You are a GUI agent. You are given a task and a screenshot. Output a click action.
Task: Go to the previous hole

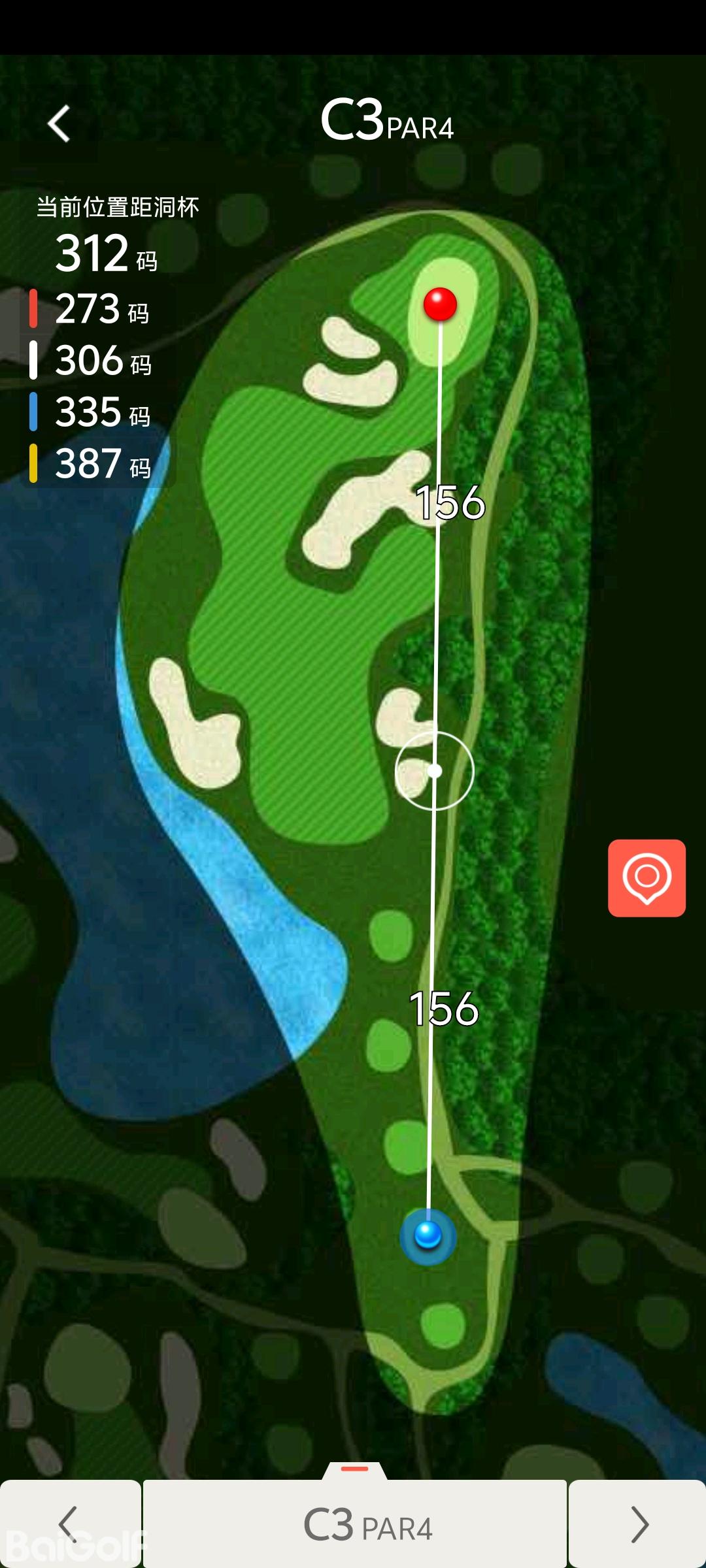point(69,1524)
